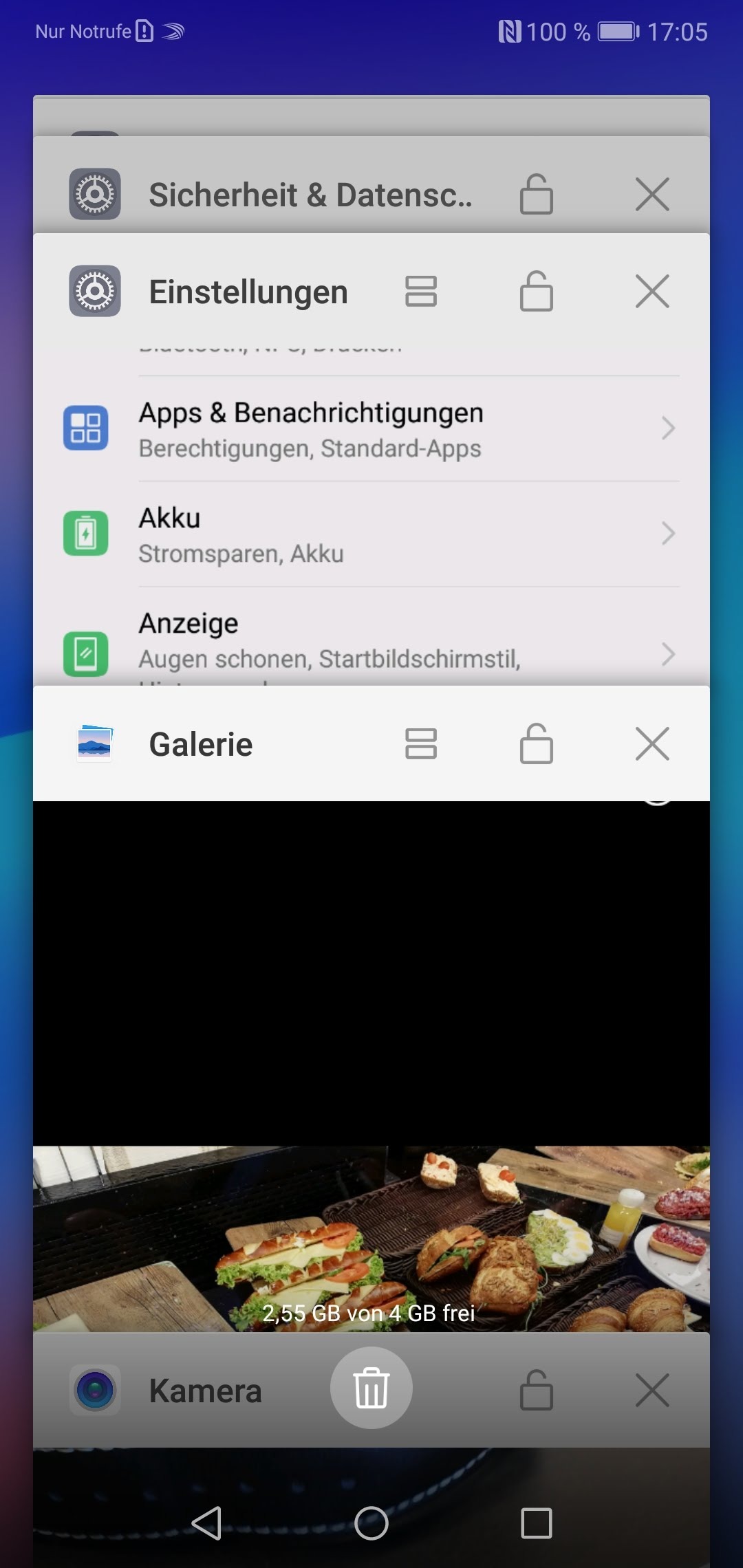
Task: Lock the Einstellungen app card
Action: point(536,292)
